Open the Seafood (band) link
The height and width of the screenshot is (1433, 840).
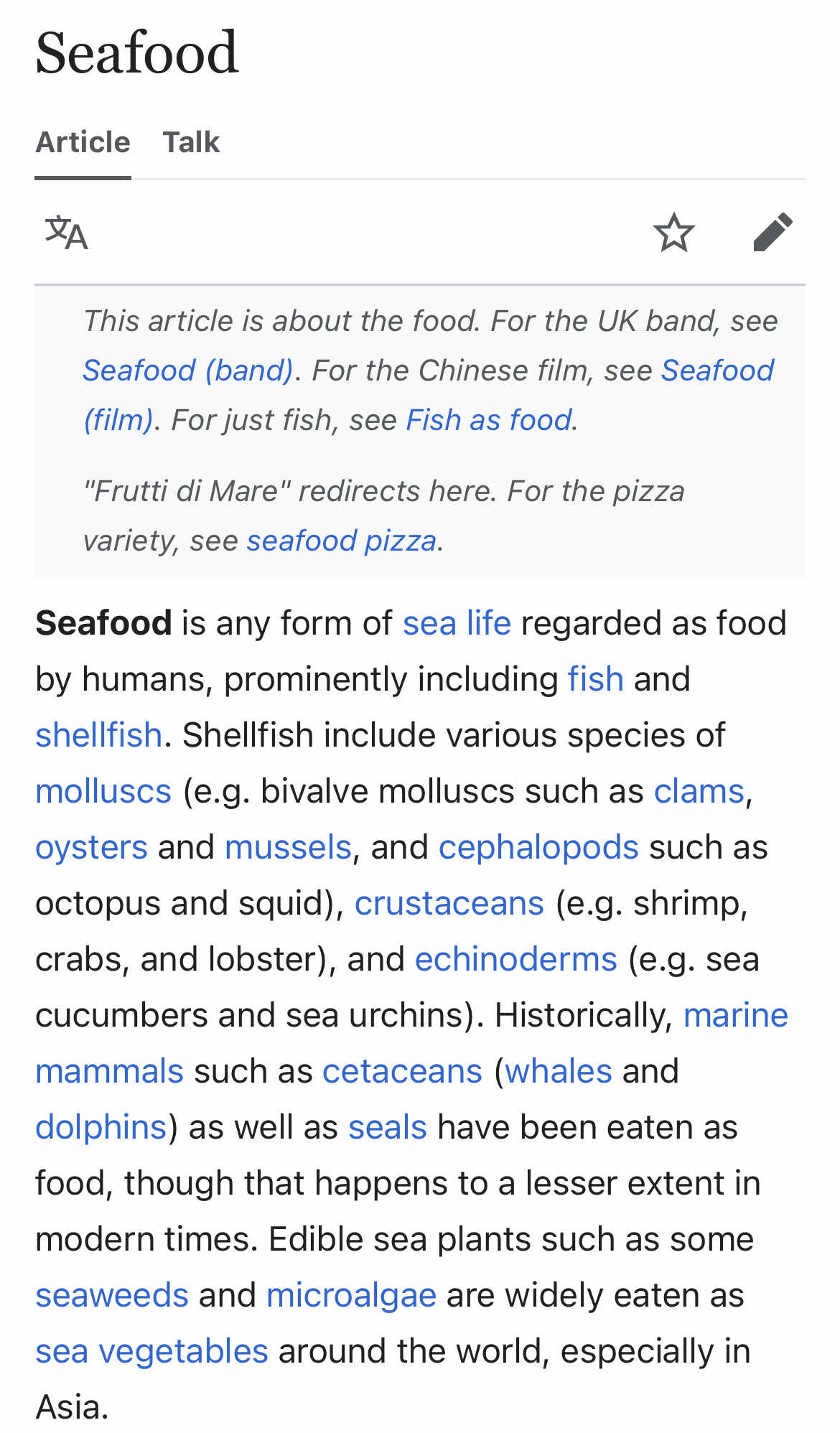[x=188, y=370]
